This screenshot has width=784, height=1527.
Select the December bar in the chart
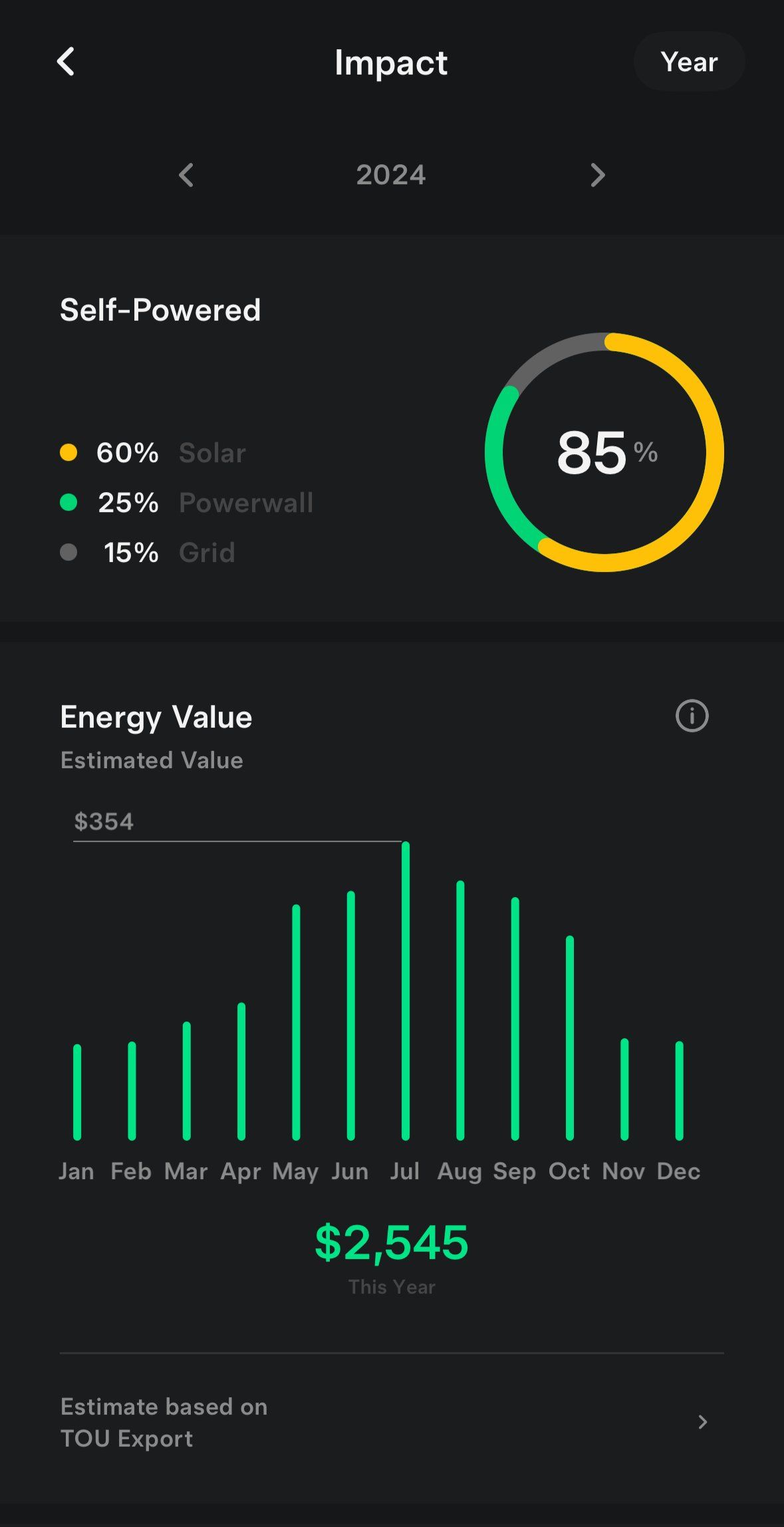[678, 1091]
